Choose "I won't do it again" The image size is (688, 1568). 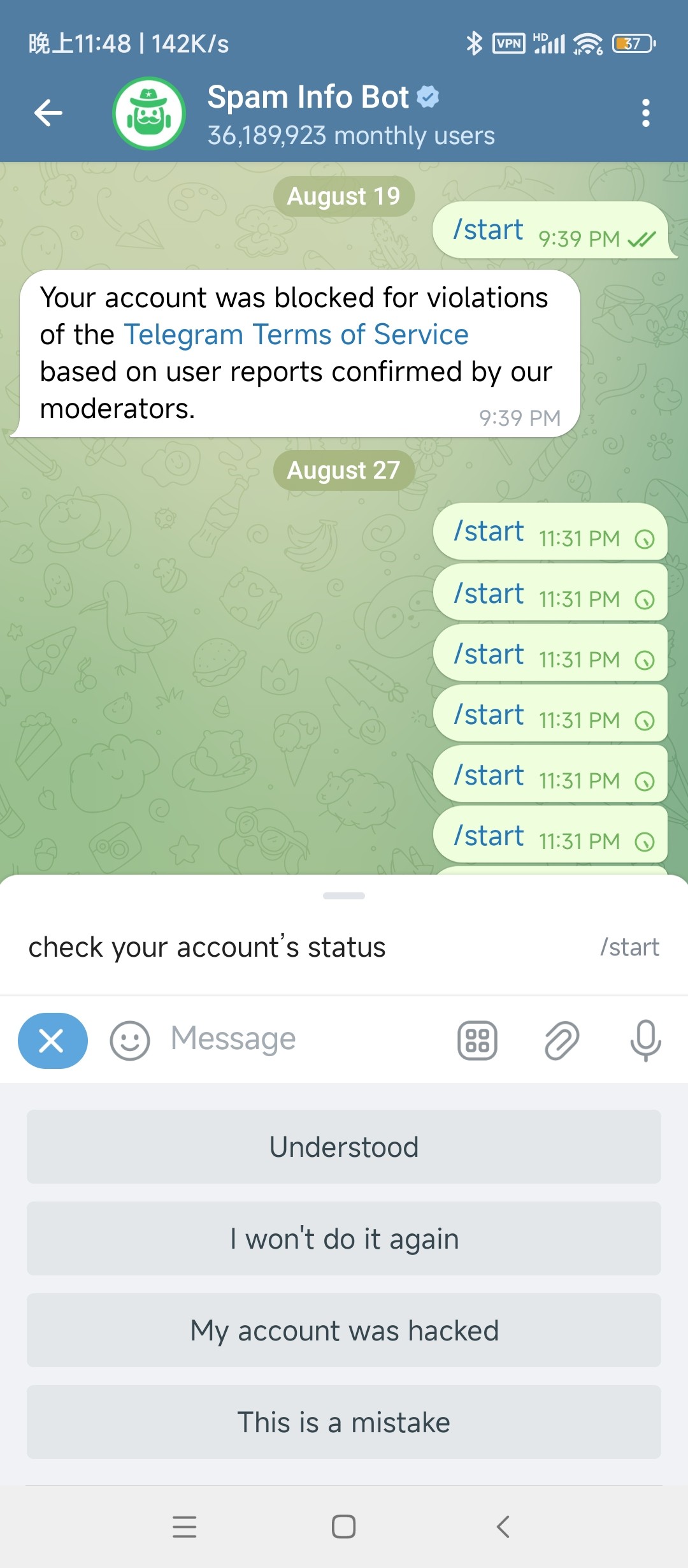[x=344, y=1238]
